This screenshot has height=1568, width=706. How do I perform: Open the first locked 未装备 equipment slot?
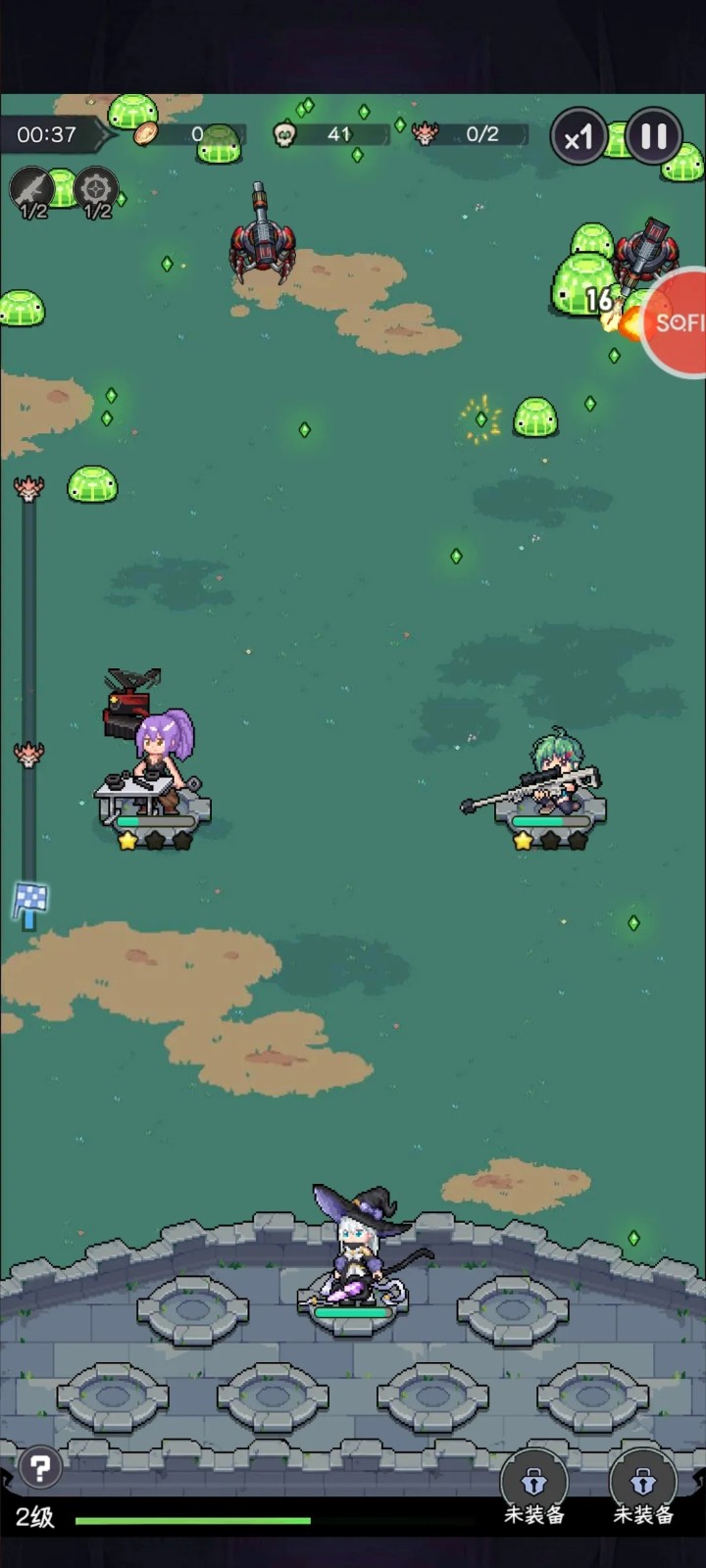(x=534, y=1488)
